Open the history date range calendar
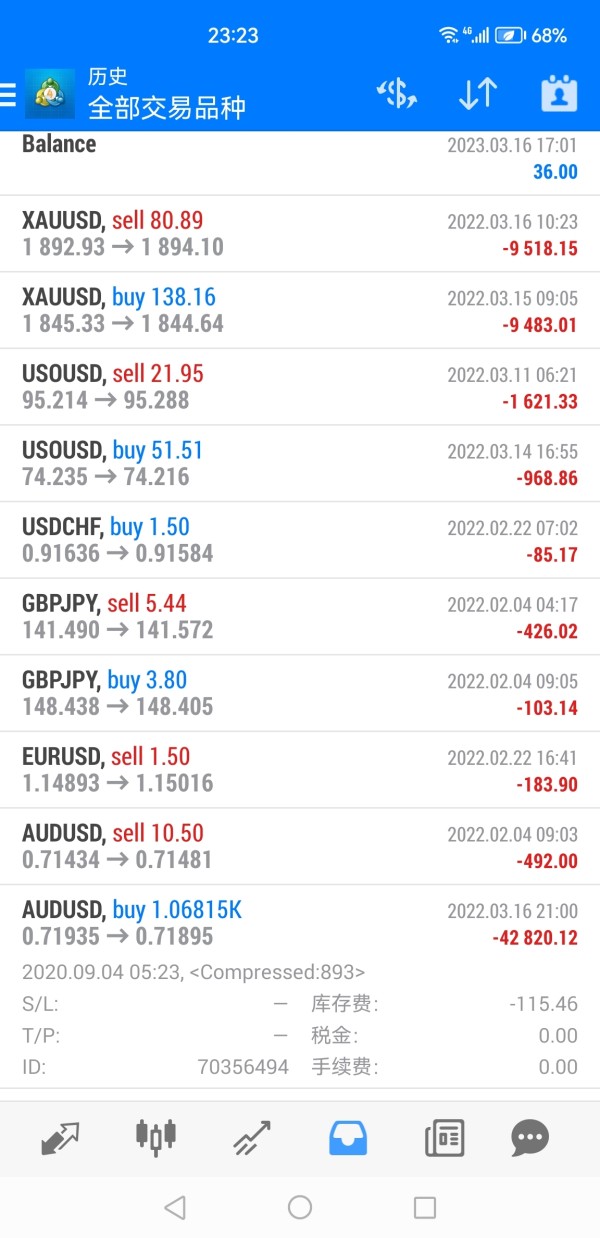The width and height of the screenshot is (600, 1238). coord(559,94)
